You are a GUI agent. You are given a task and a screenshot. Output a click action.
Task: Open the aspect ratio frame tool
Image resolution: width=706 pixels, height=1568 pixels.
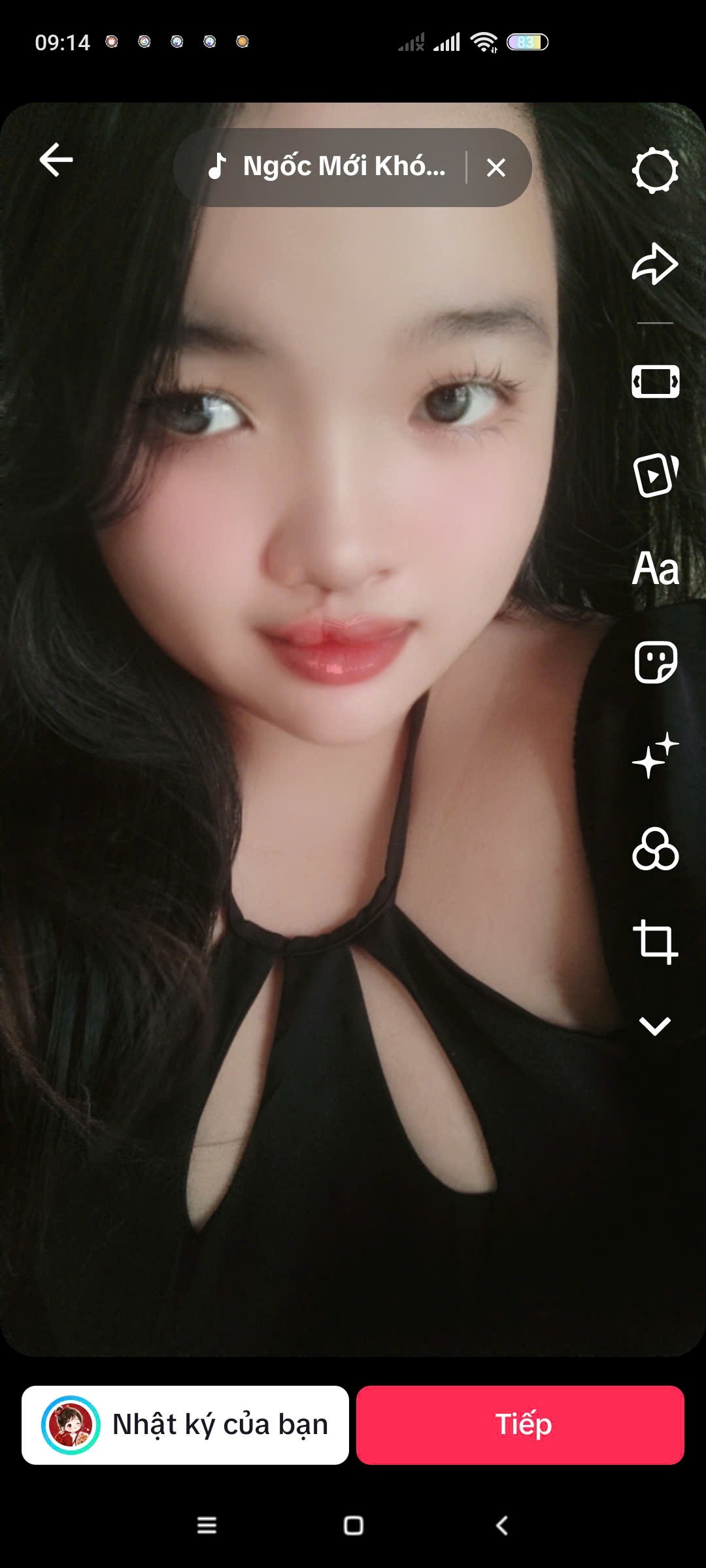point(655,382)
